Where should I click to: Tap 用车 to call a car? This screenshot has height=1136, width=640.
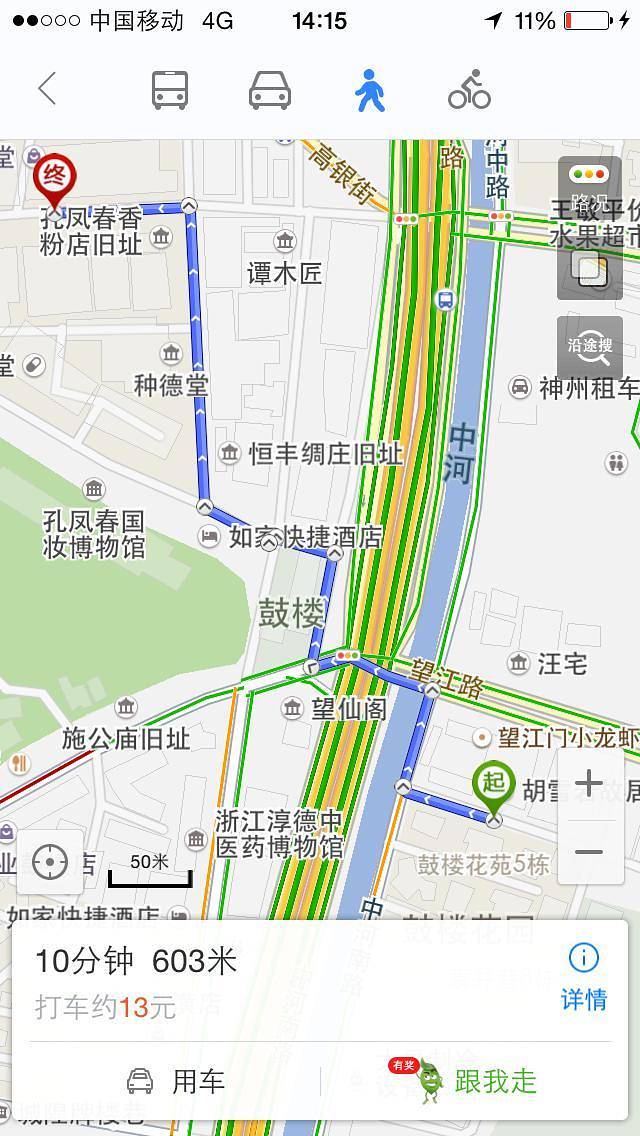click(176, 1081)
